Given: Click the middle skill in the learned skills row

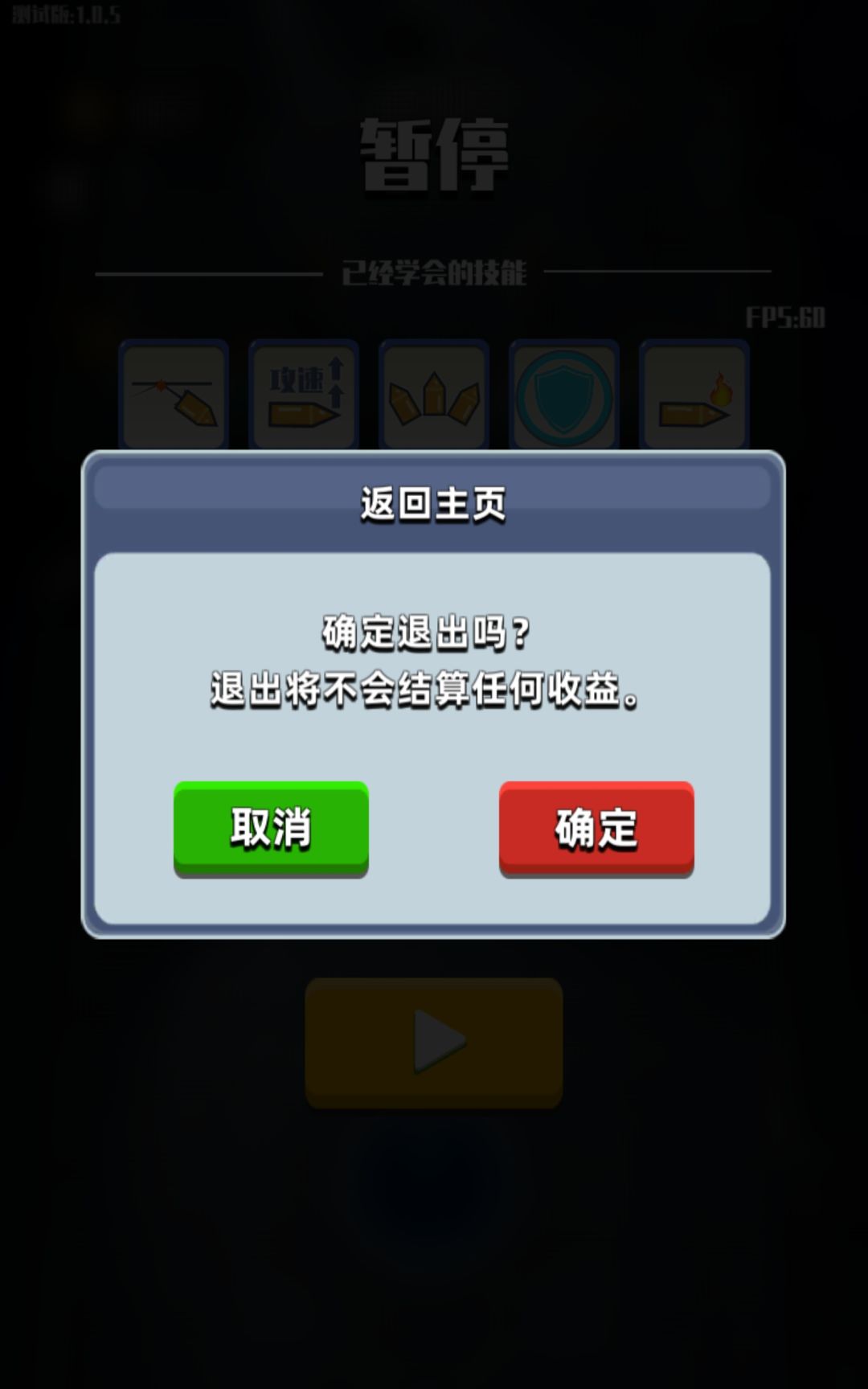Looking at the screenshot, I should [434, 394].
